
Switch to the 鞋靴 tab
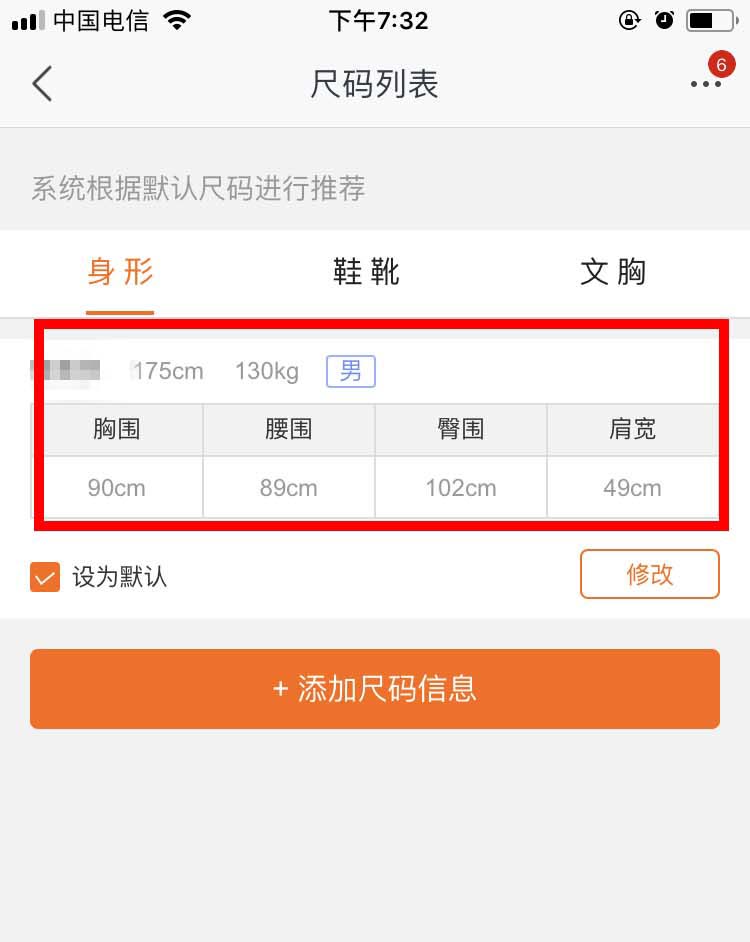pyautogui.click(x=366, y=272)
